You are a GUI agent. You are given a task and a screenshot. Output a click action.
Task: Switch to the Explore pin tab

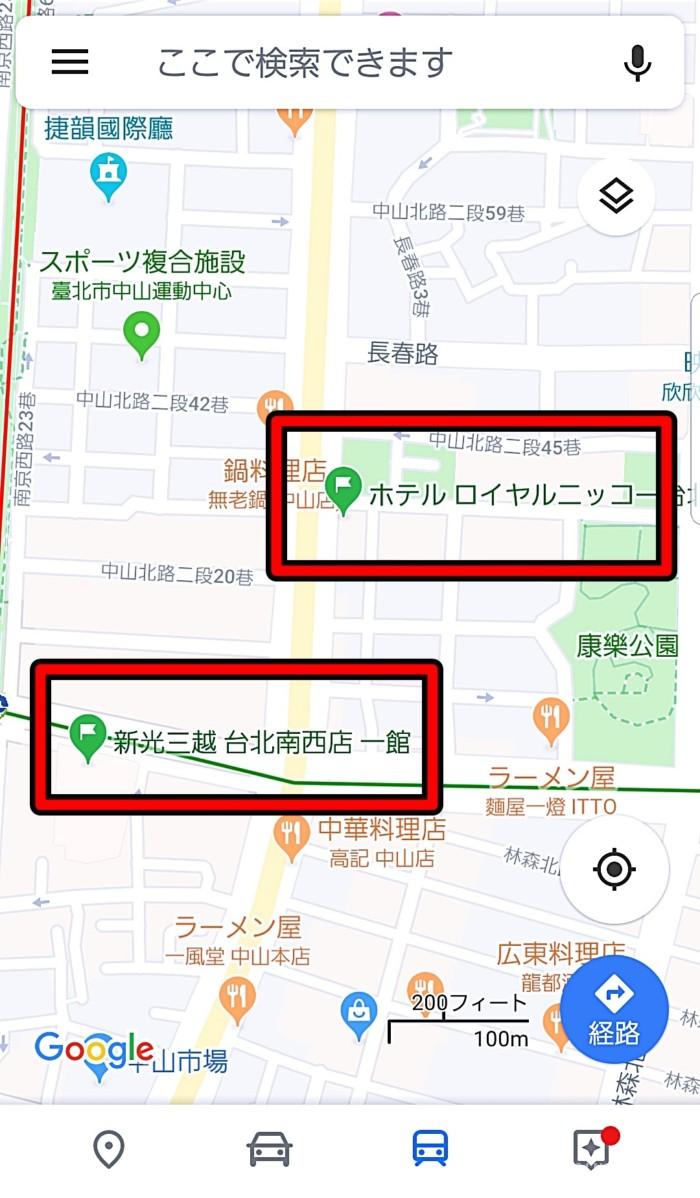(109, 1149)
